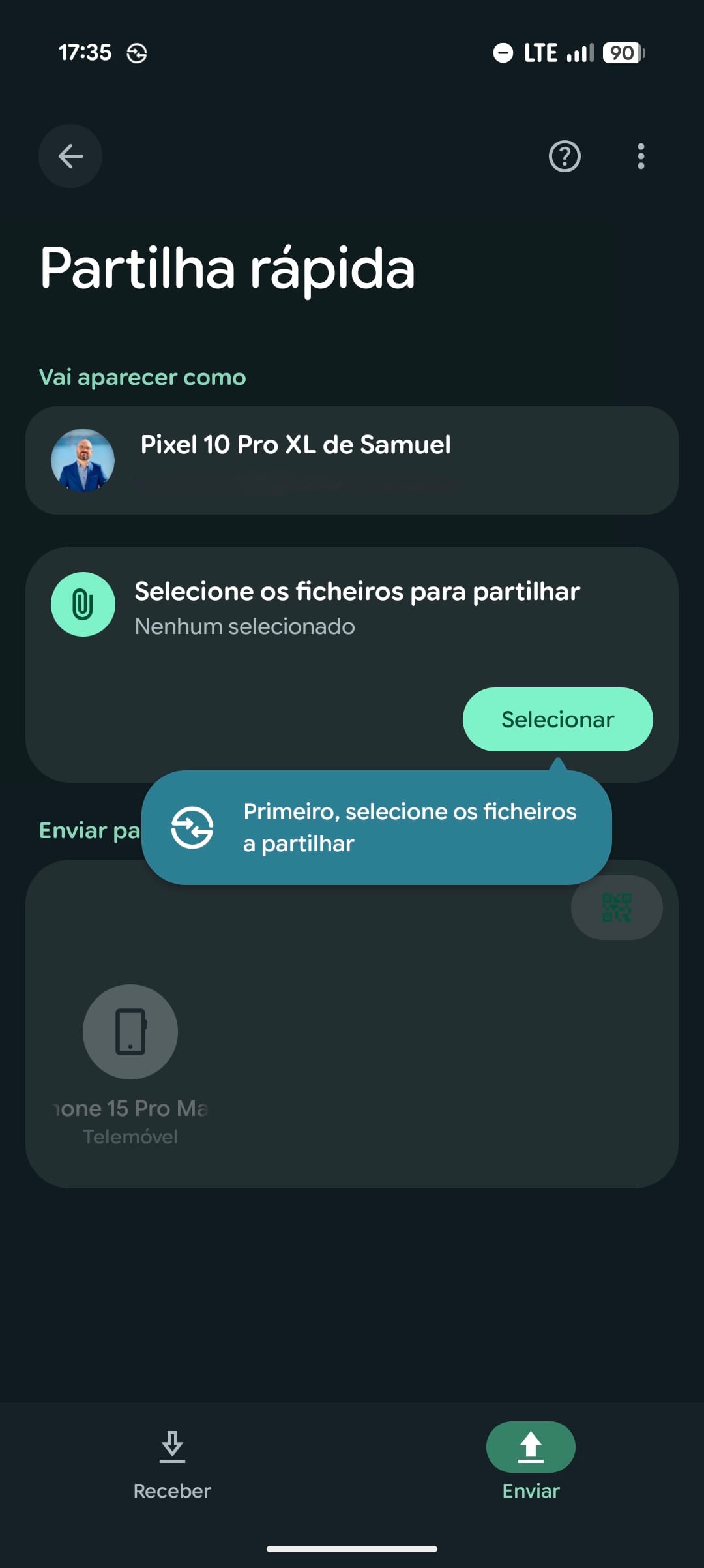Screen dimensions: 704x1568
Task: Open the help question mark icon
Action: [x=565, y=157]
